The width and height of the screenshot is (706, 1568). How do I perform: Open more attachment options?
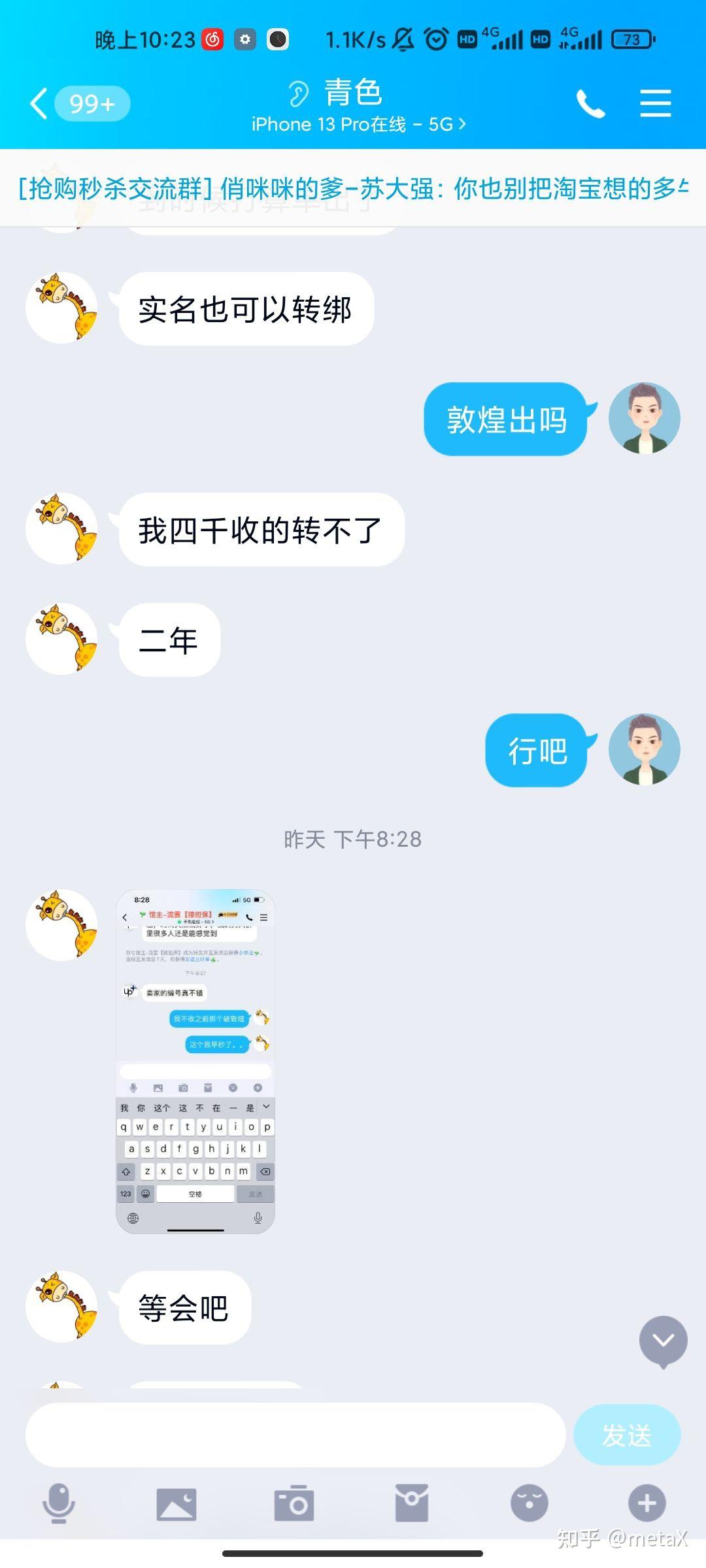647,1503
